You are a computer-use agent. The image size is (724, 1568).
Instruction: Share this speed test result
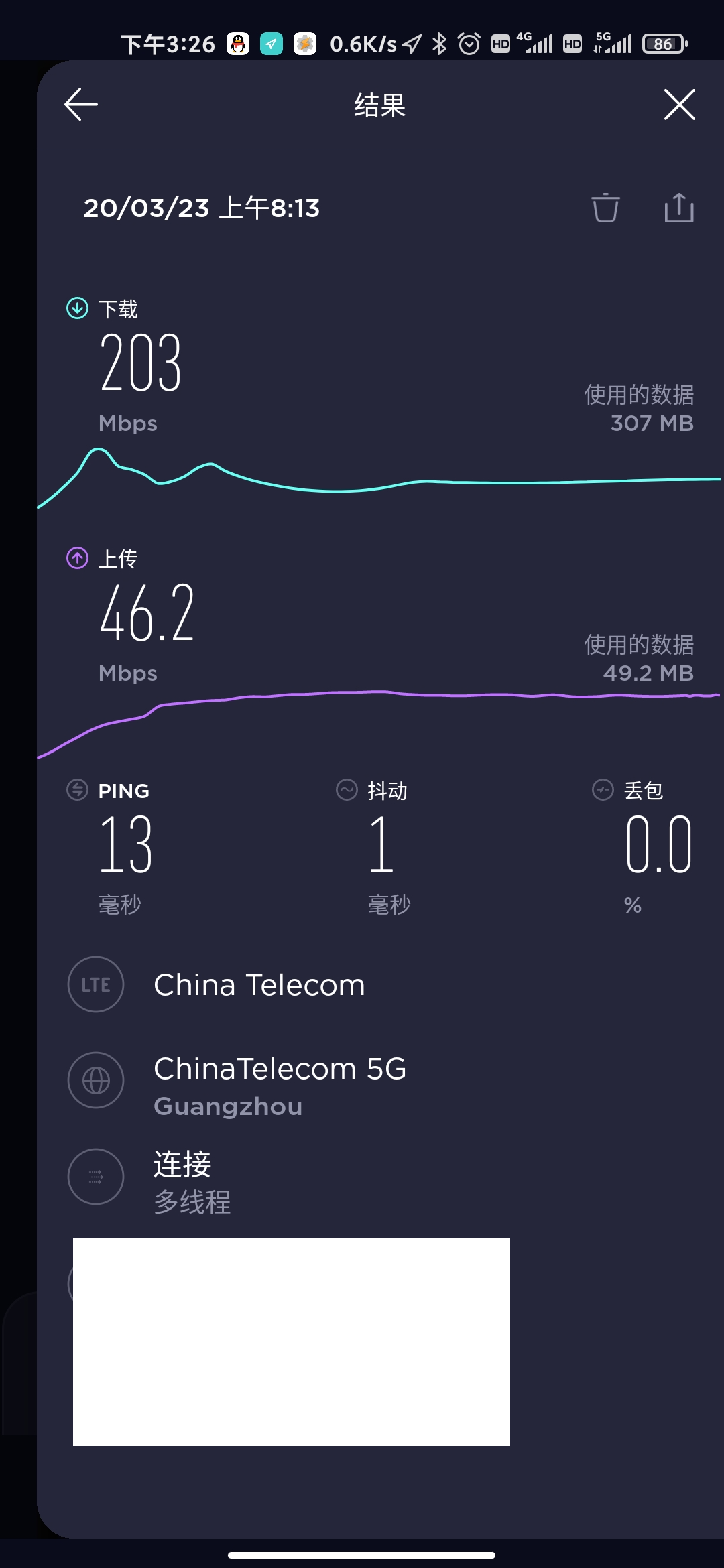pos(678,208)
